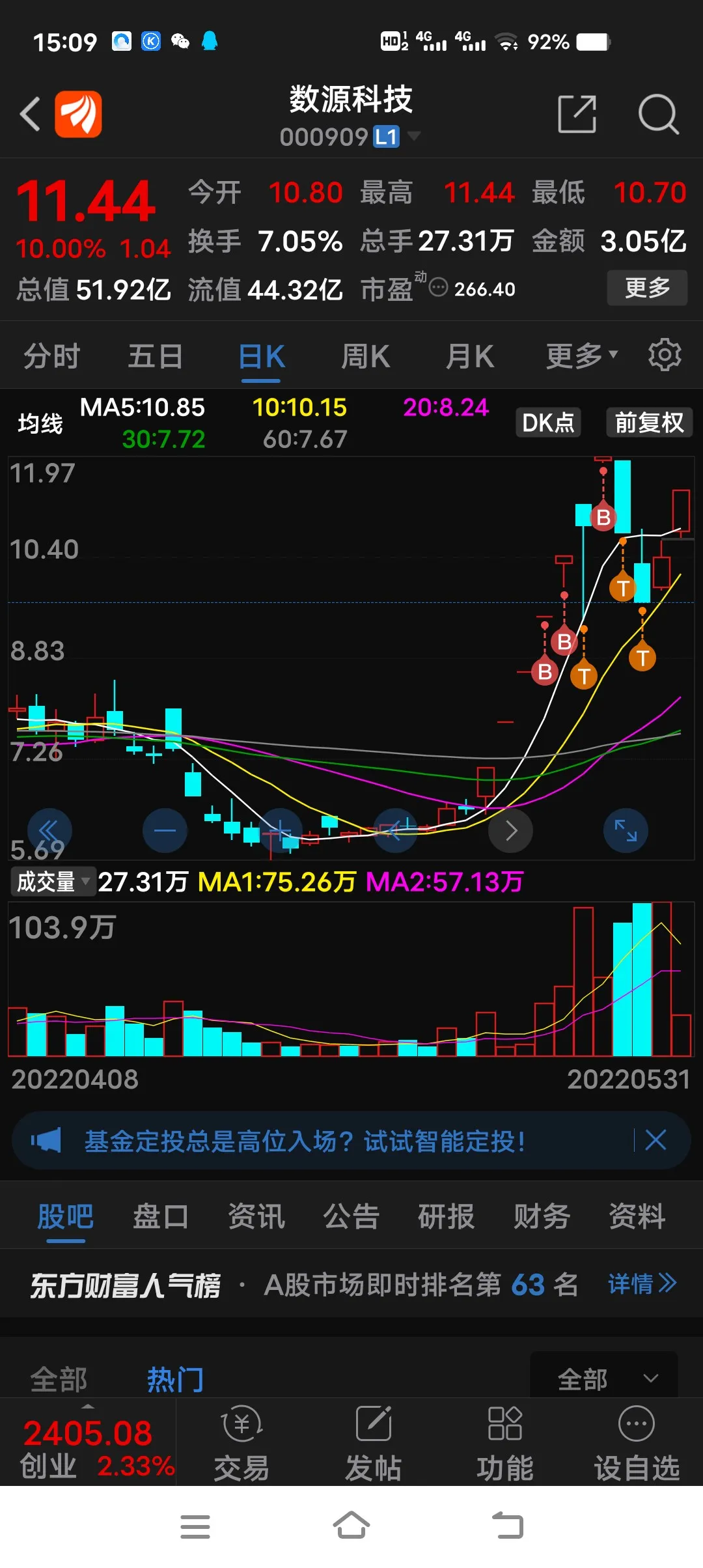The image size is (703, 1568).
Task: Expand the 更多 chart period dropdown
Action: (581, 356)
